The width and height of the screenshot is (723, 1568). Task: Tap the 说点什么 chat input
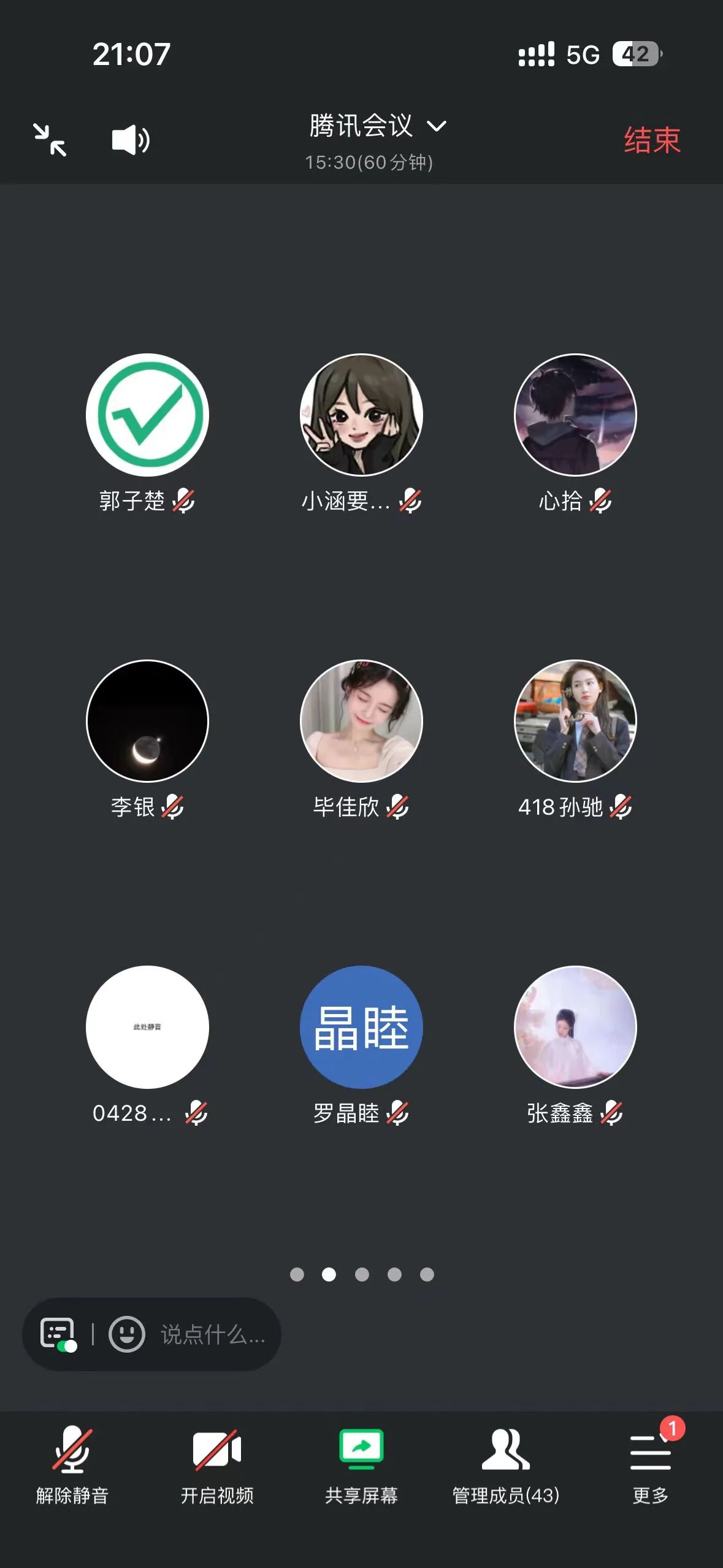pyautogui.click(x=213, y=1334)
